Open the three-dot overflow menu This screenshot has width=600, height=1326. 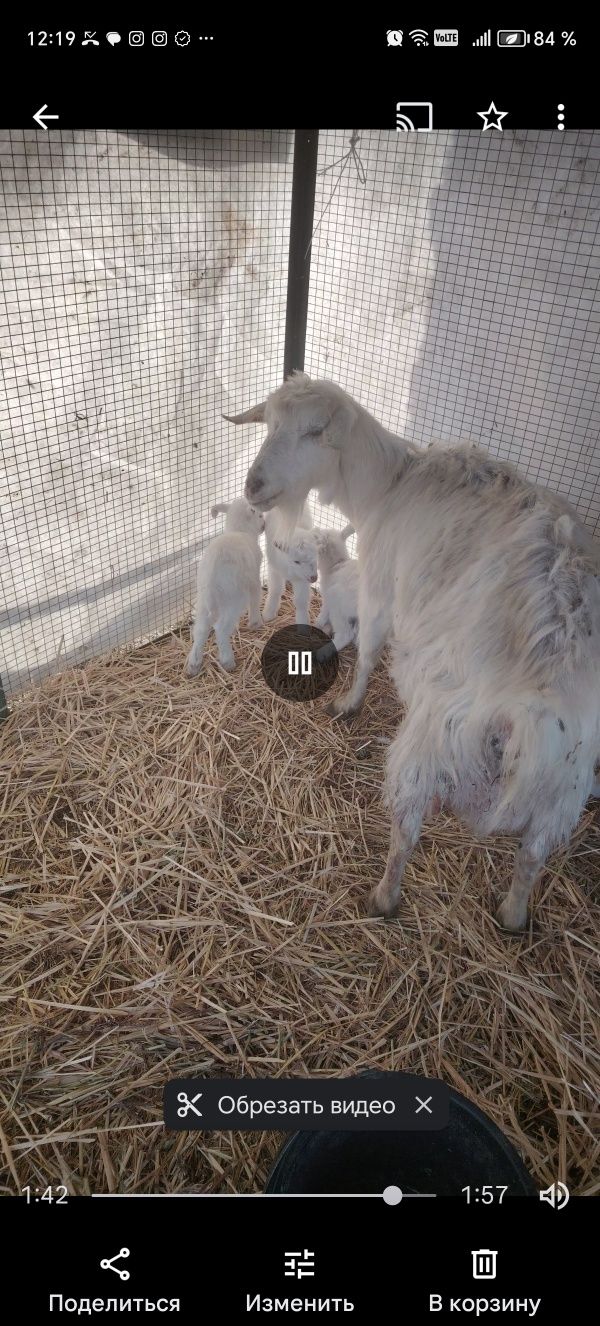coord(560,117)
